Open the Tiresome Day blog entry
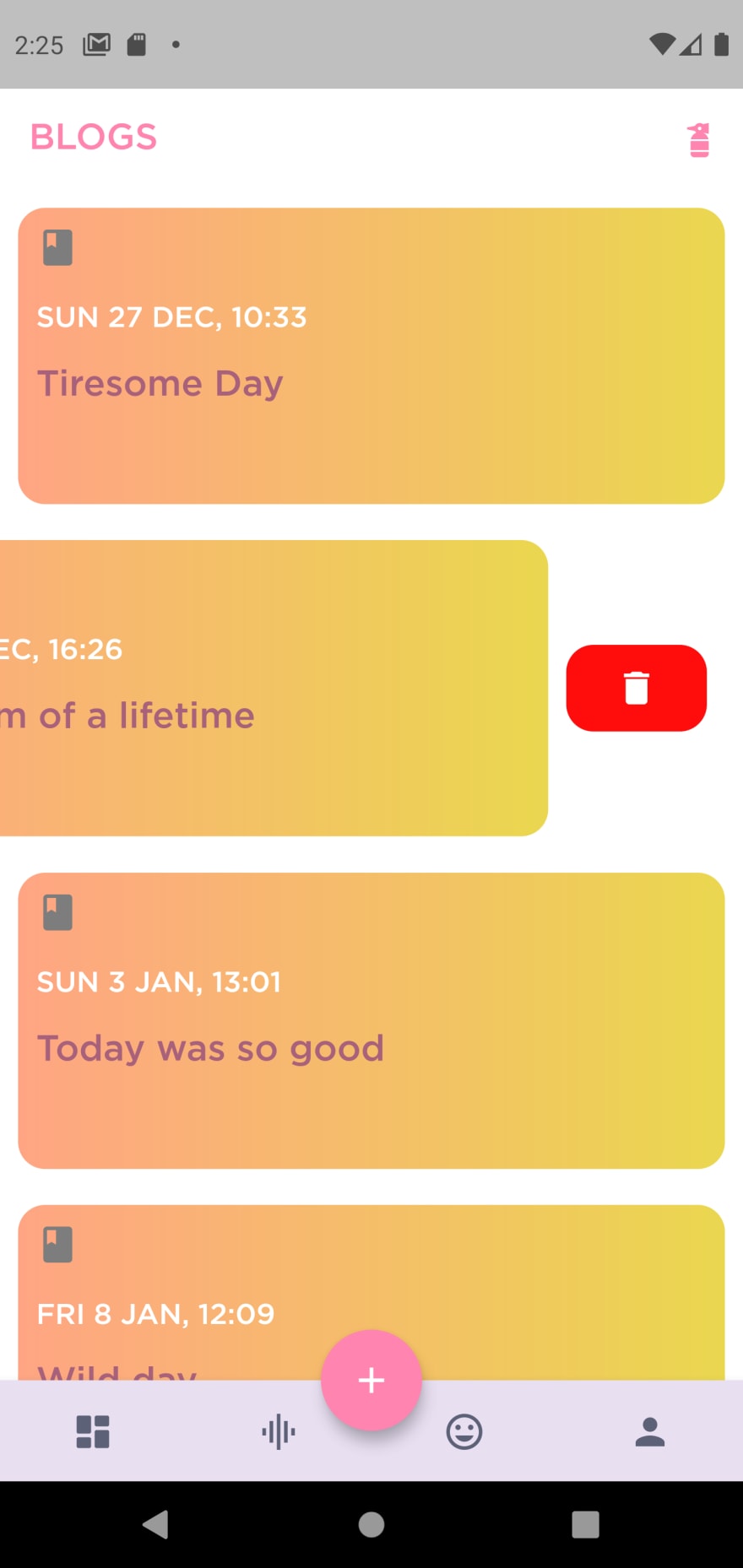Screen dimensions: 743x1568 click(x=371, y=356)
